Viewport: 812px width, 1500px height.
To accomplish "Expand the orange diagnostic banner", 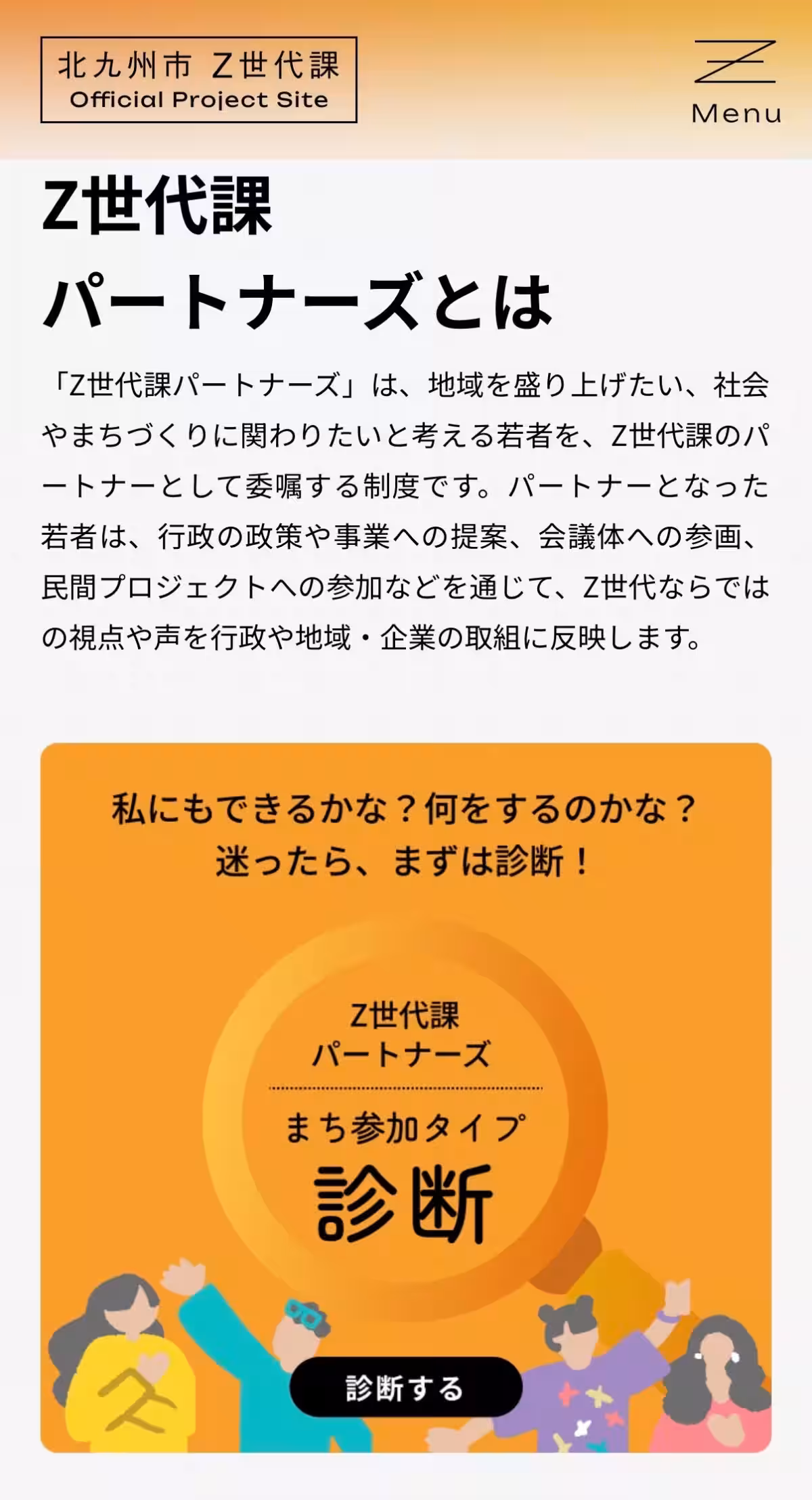I will click(x=406, y=1097).
